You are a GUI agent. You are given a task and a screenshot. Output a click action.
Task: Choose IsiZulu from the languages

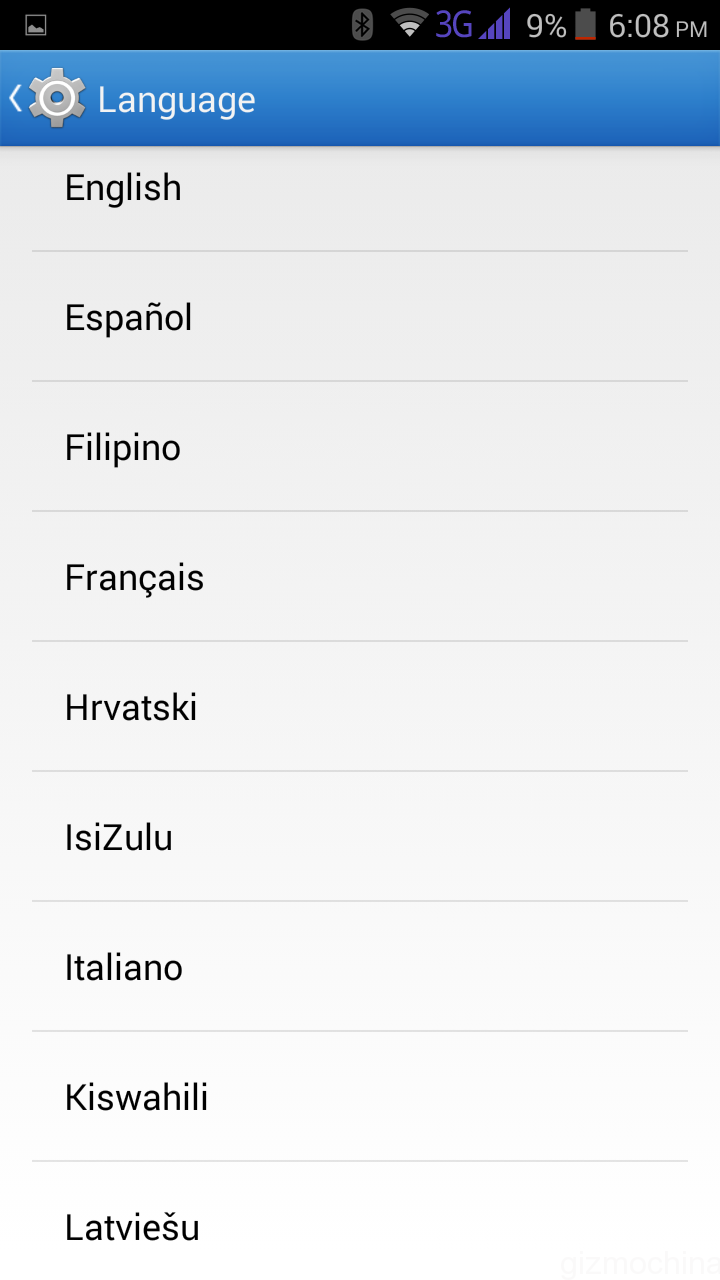tap(360, 838)
